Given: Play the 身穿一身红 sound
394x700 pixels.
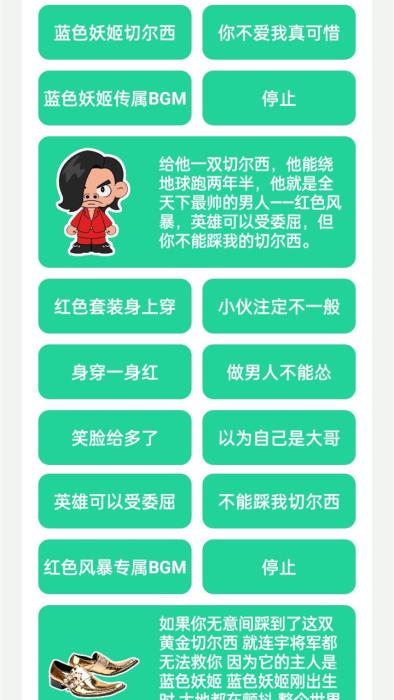Looking at the screenshot, I should (x=115, y=371).
